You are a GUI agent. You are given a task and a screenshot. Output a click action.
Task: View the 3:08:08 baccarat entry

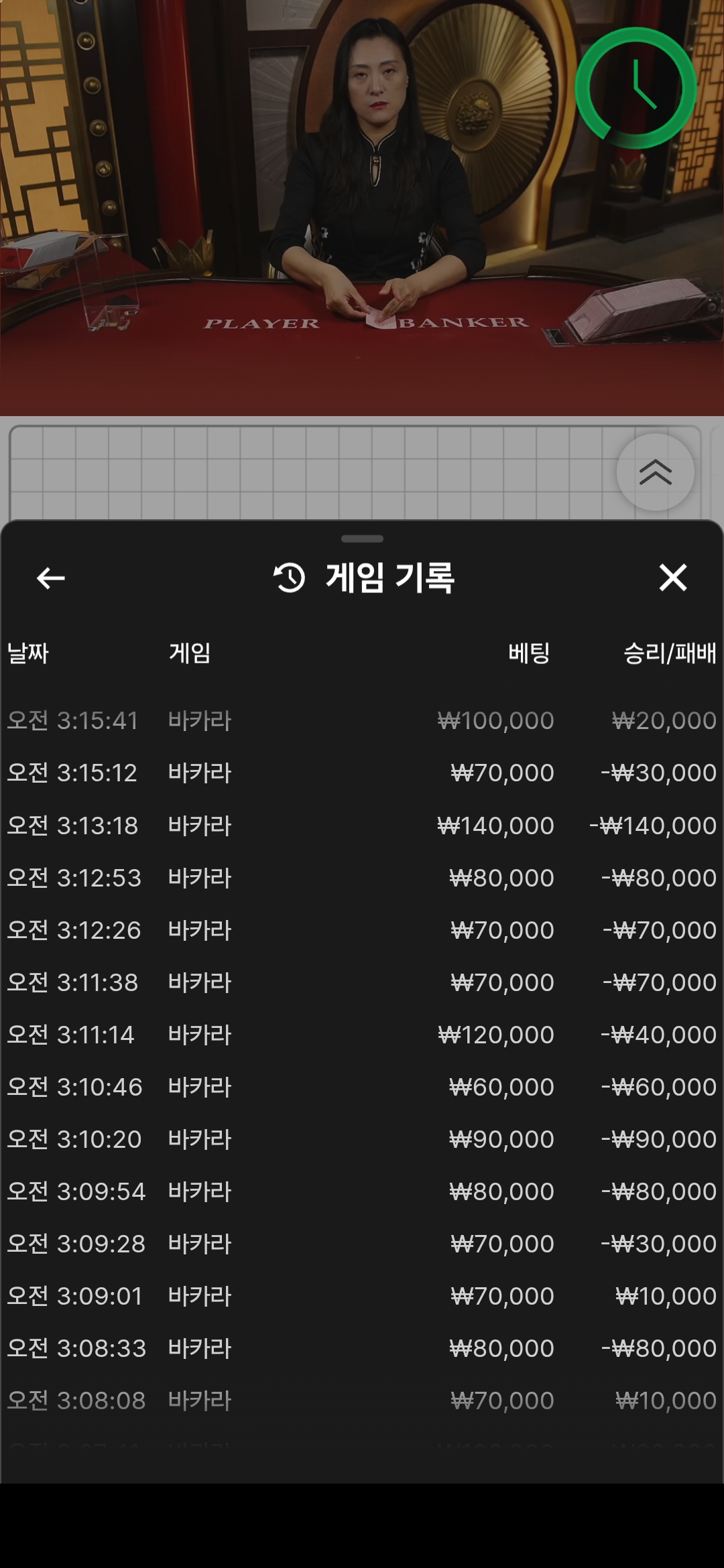362,1400
